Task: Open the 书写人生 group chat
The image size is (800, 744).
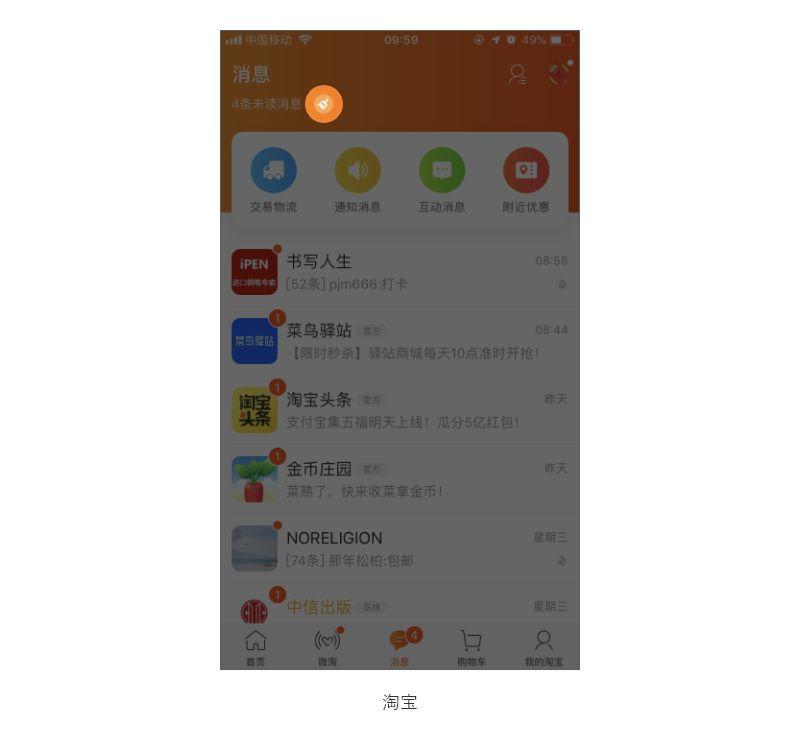Action: pyautogui.click(x=400, y=272)
